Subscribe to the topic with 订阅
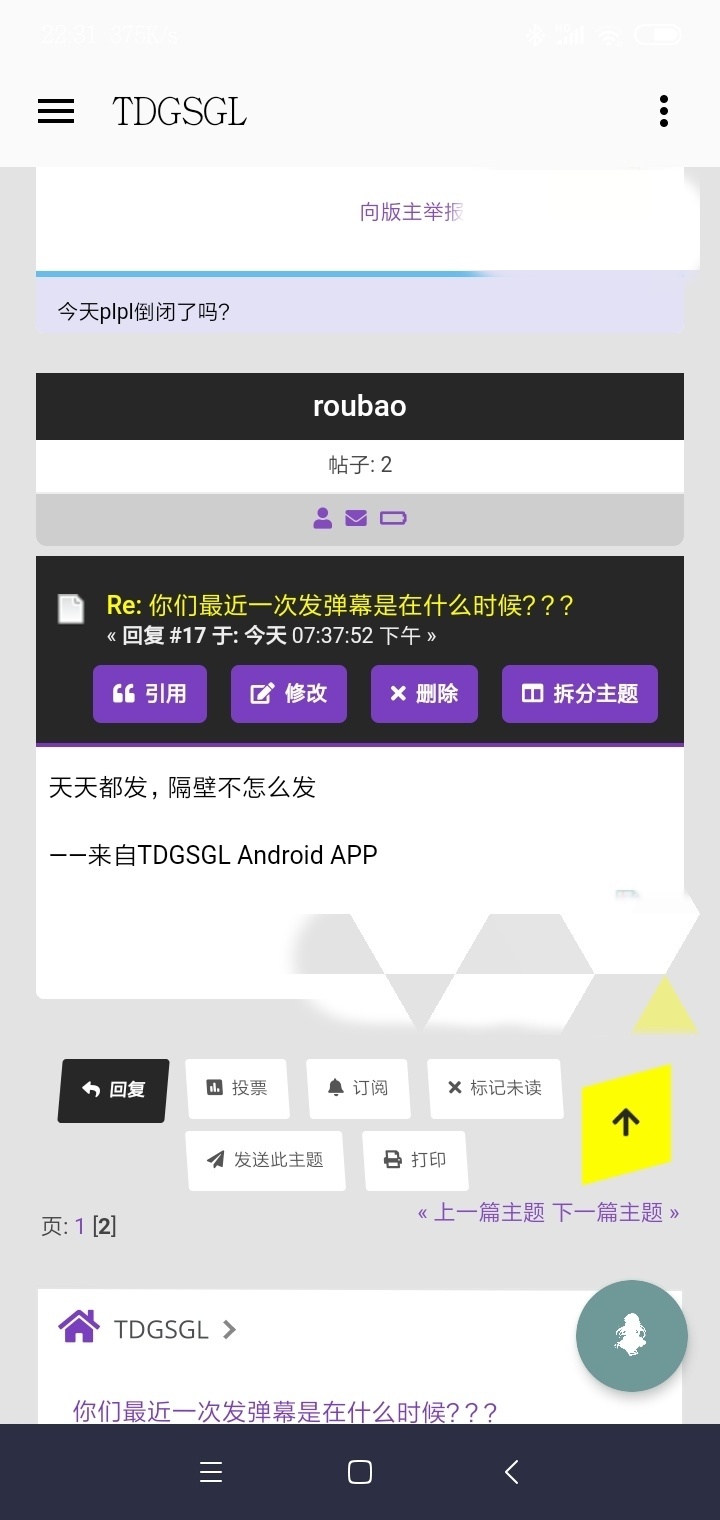Screen dimensions: 720x1520 pyautogui.click(x=358, y=1088)
